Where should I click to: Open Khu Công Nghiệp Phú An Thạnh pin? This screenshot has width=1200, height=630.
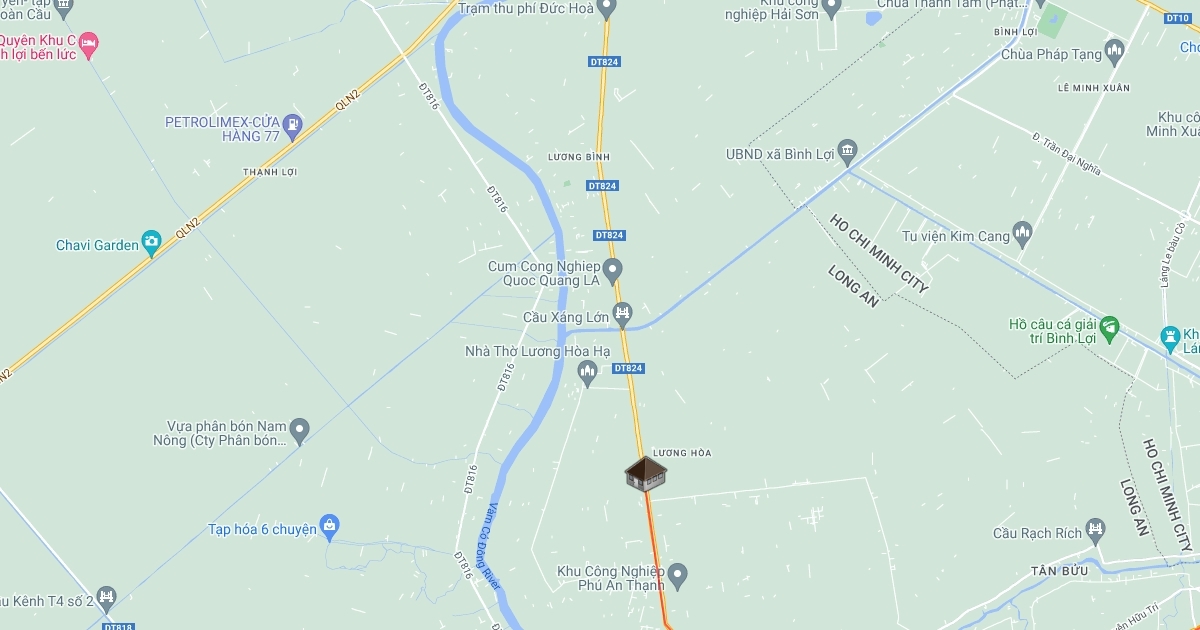click(x=677, y=575)
